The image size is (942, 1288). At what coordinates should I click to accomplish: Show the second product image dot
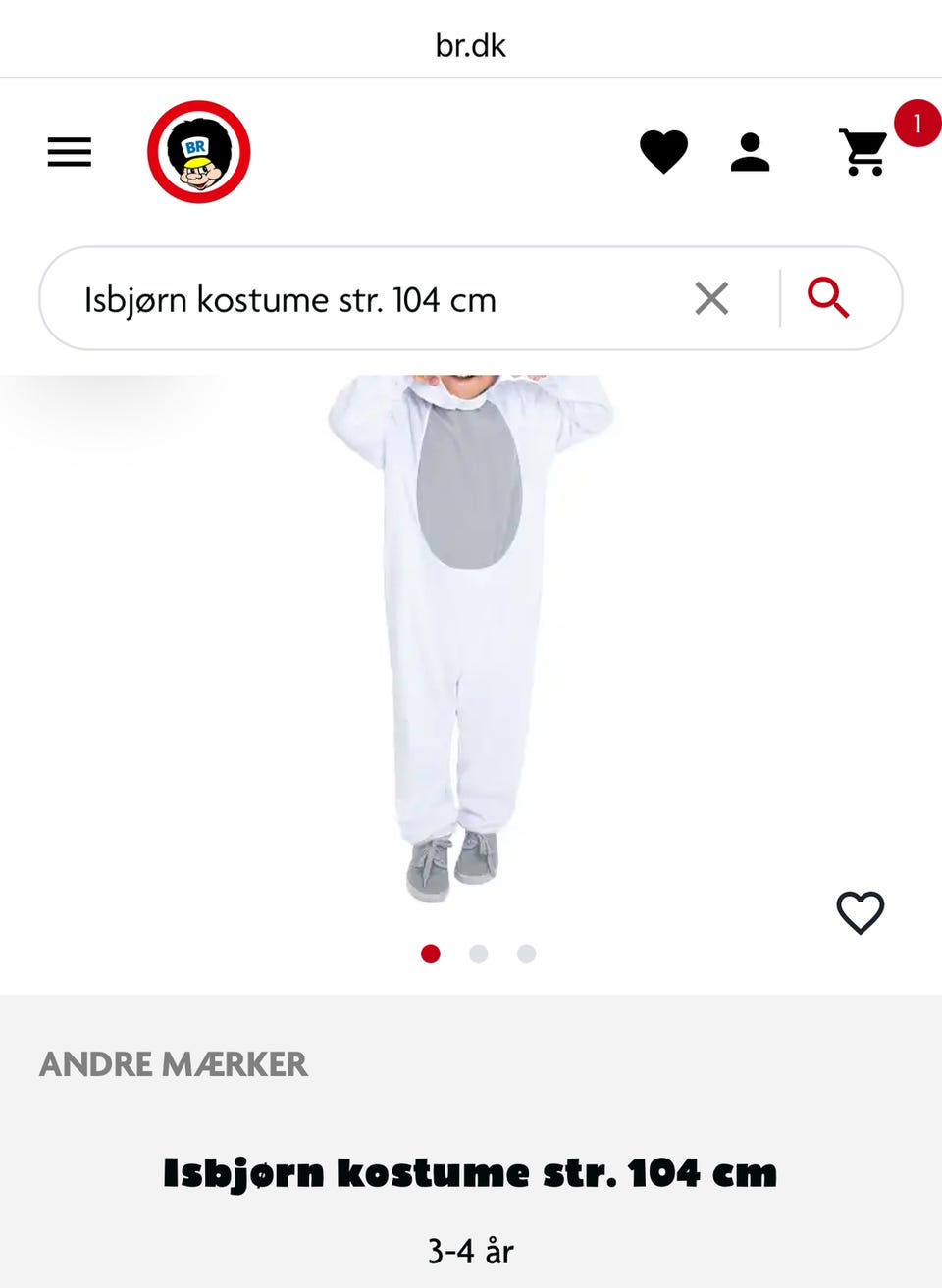[x=479, y=953]
